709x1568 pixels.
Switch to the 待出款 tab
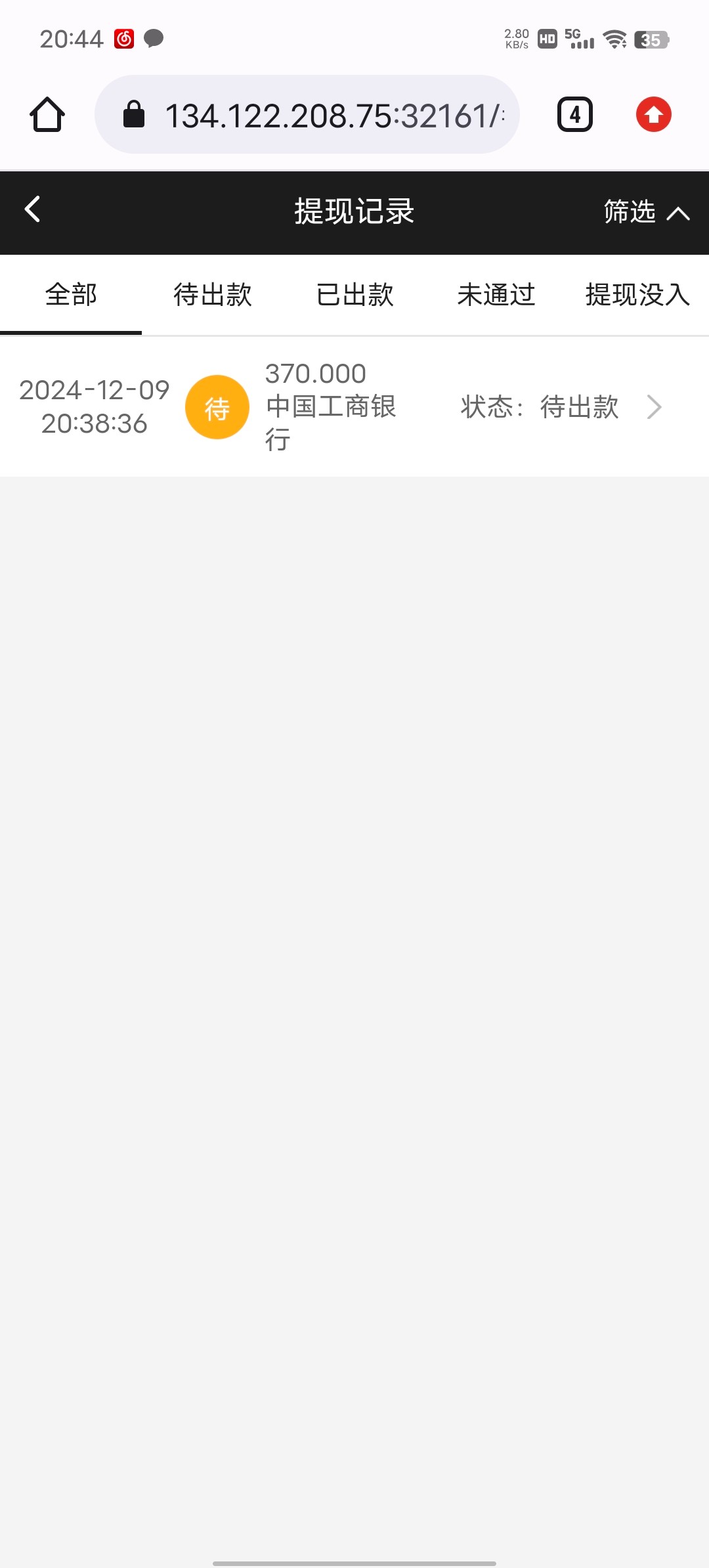(x=213, y=295)
